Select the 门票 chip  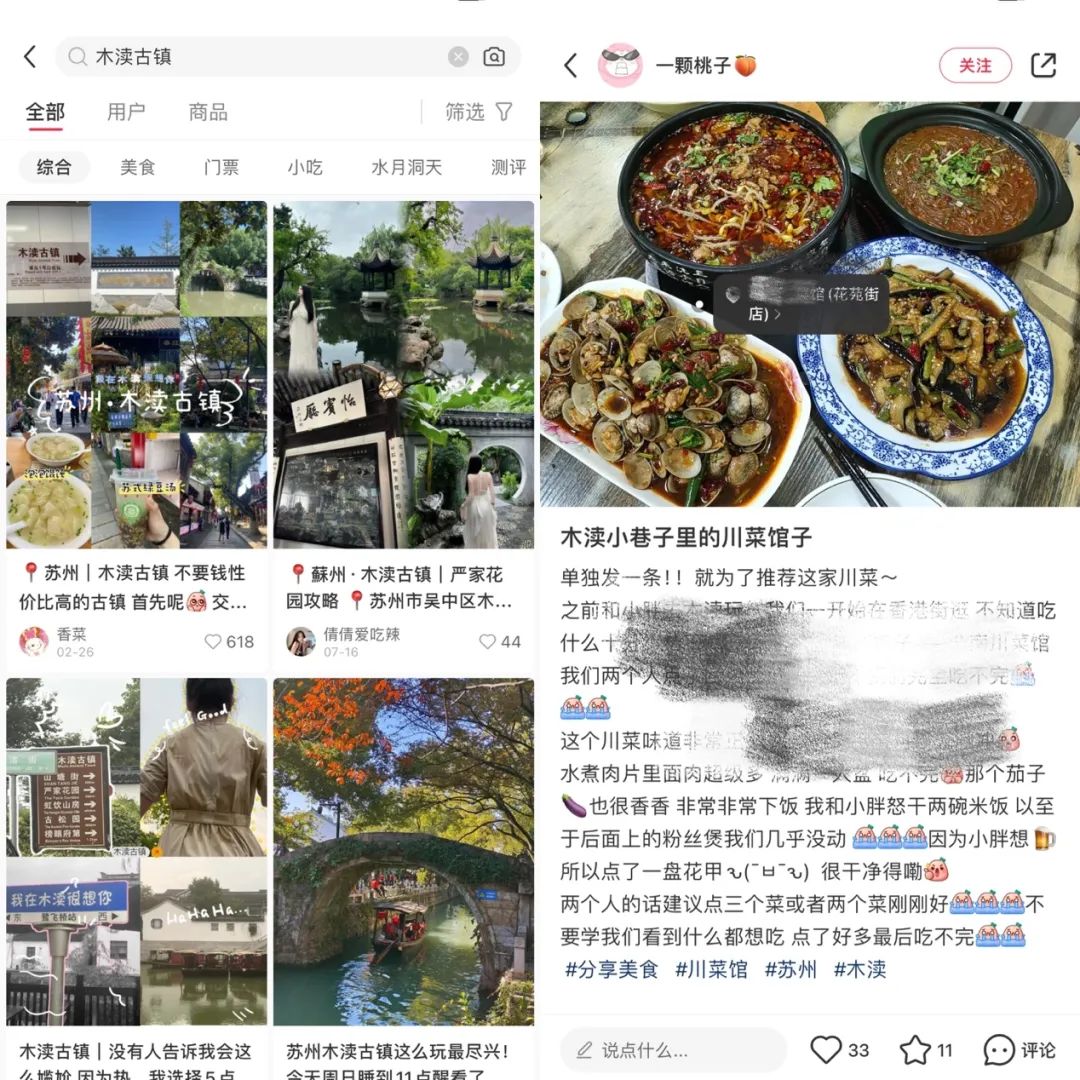point(221,167)
